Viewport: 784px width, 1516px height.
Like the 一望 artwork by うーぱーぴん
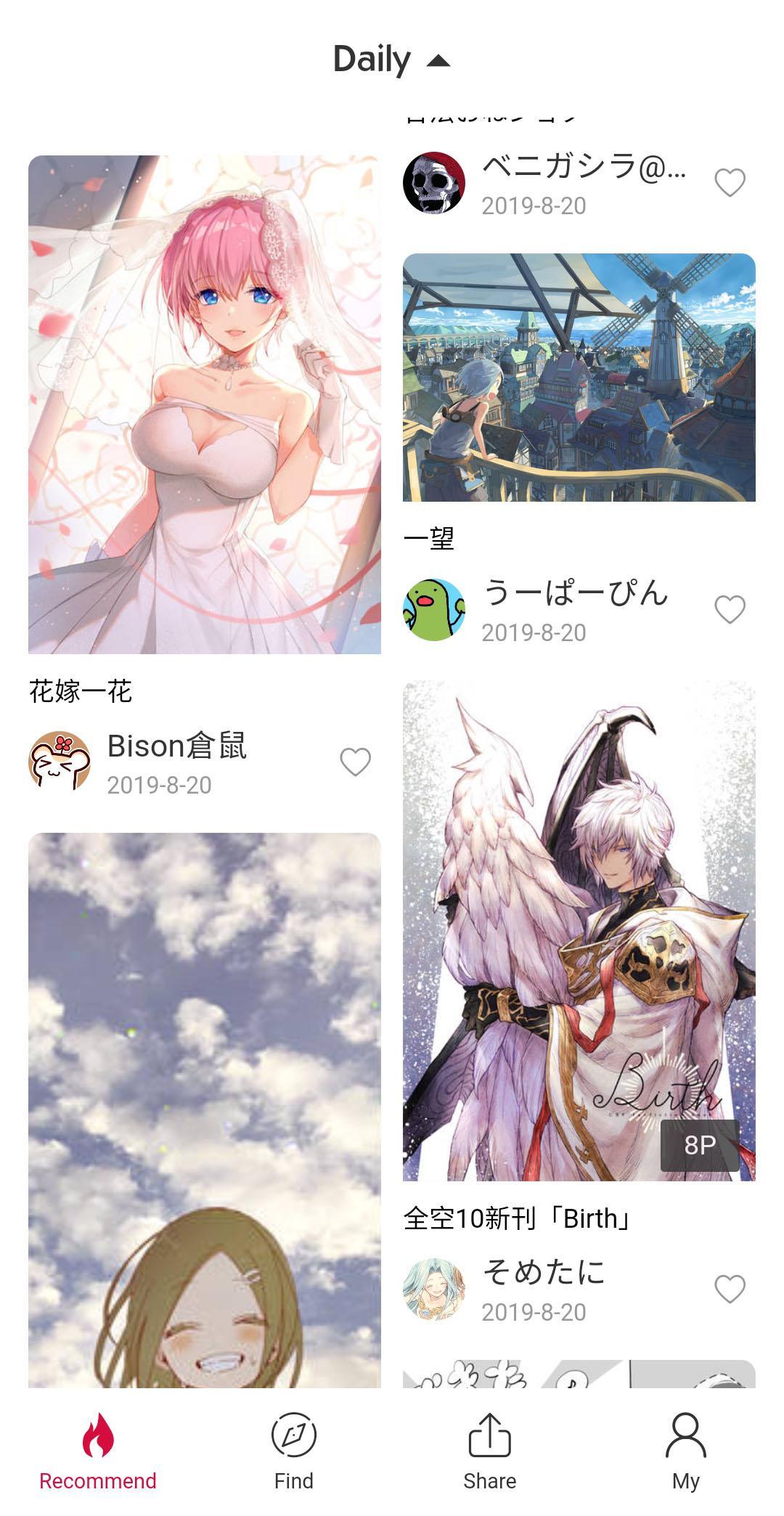pyautogui.click(x=730, y=609)
